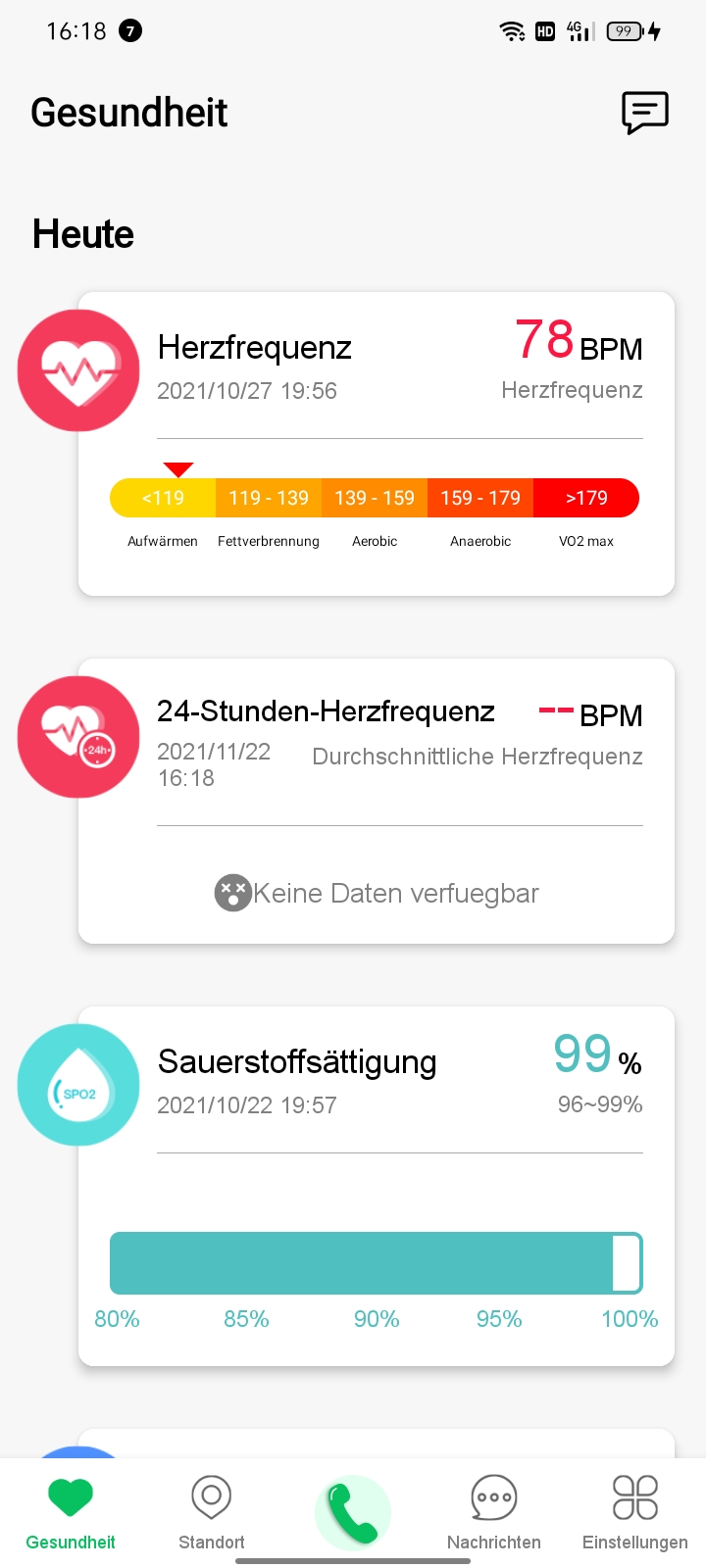The image size is (706, 1568).
Task: Open the Sauerstoffsättigung card
Action: coord(377,1185)
